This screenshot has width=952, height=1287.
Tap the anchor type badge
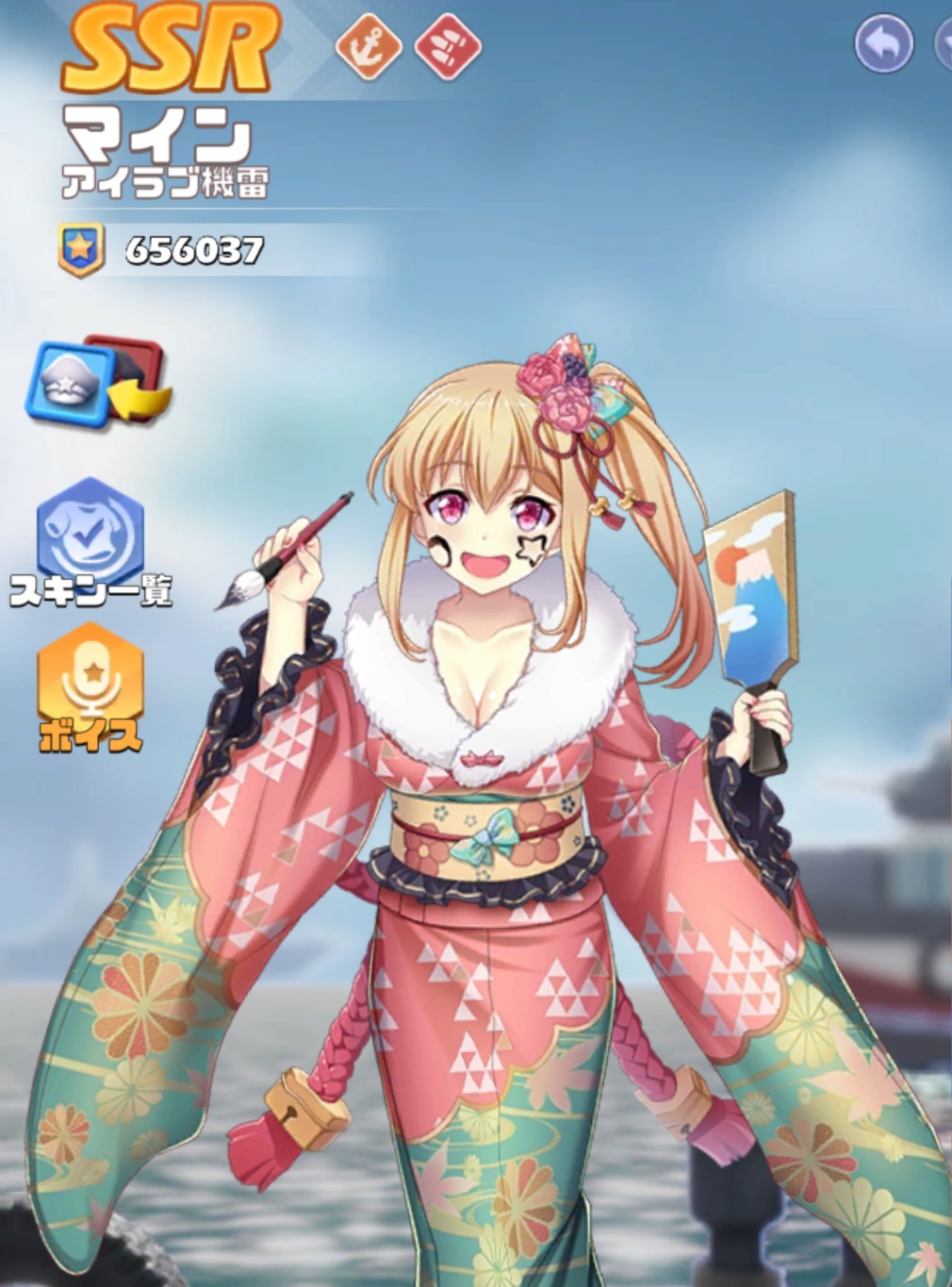pos(369,46)
